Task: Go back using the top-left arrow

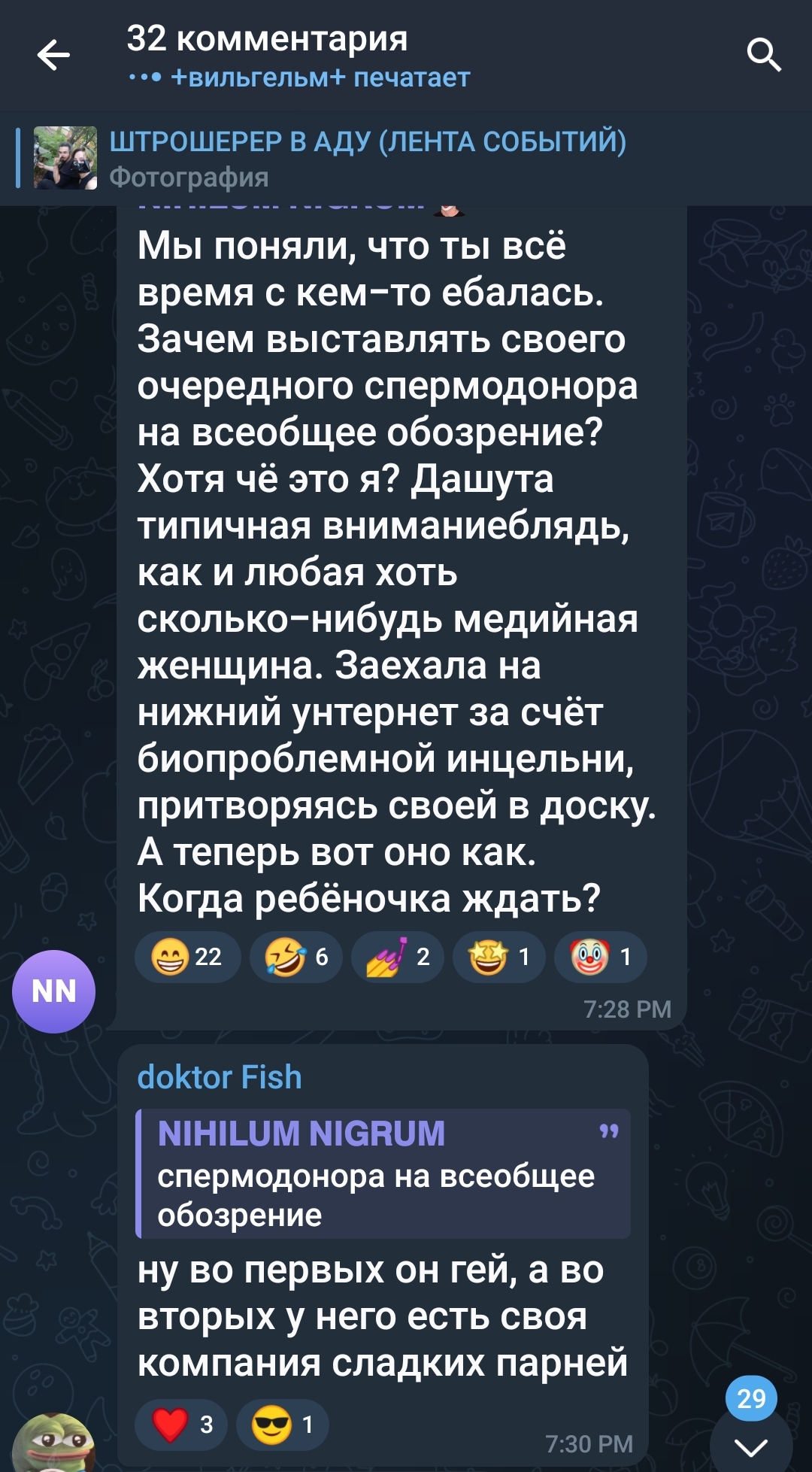Action: click(x=53, y=55)
